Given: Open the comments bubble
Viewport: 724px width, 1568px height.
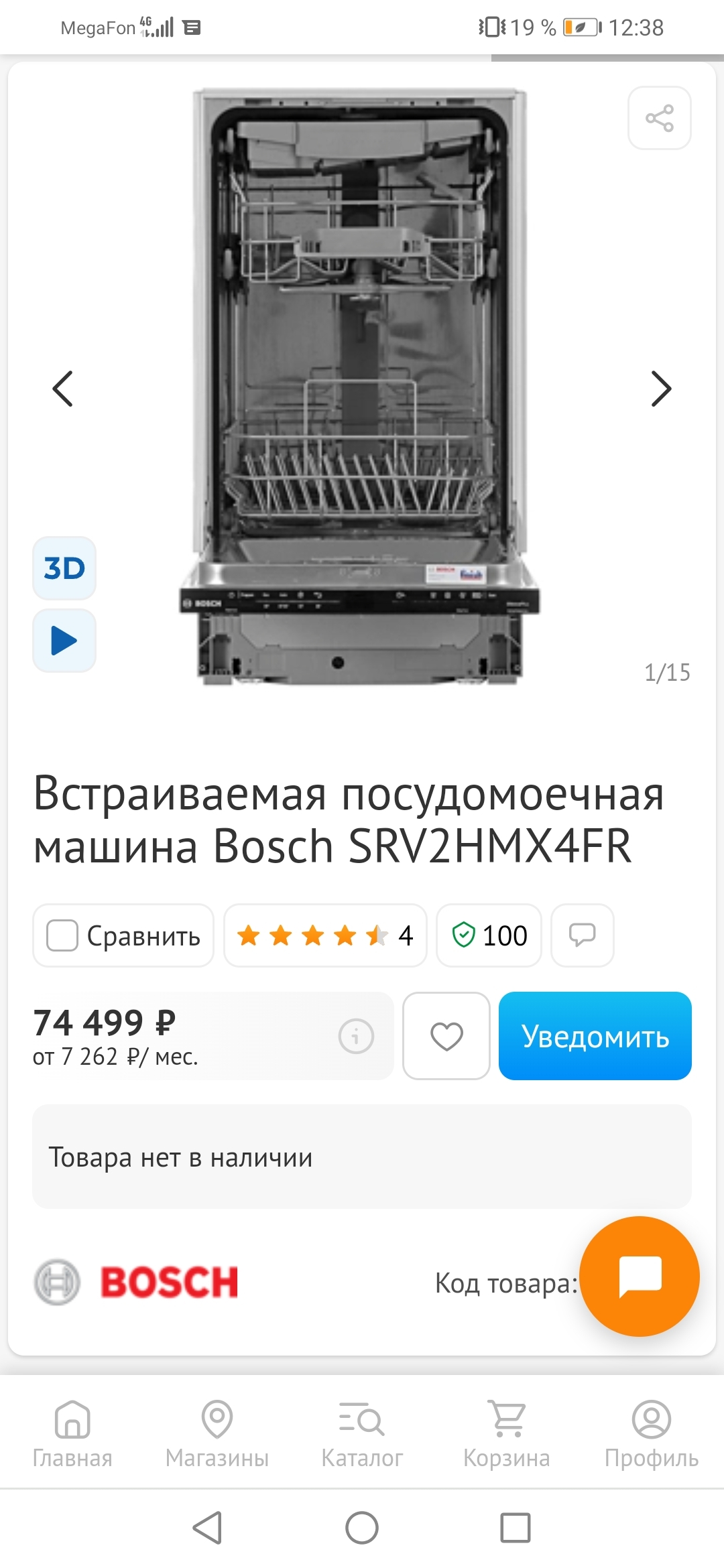Looking at the screenshot, I should pos(582,935).
